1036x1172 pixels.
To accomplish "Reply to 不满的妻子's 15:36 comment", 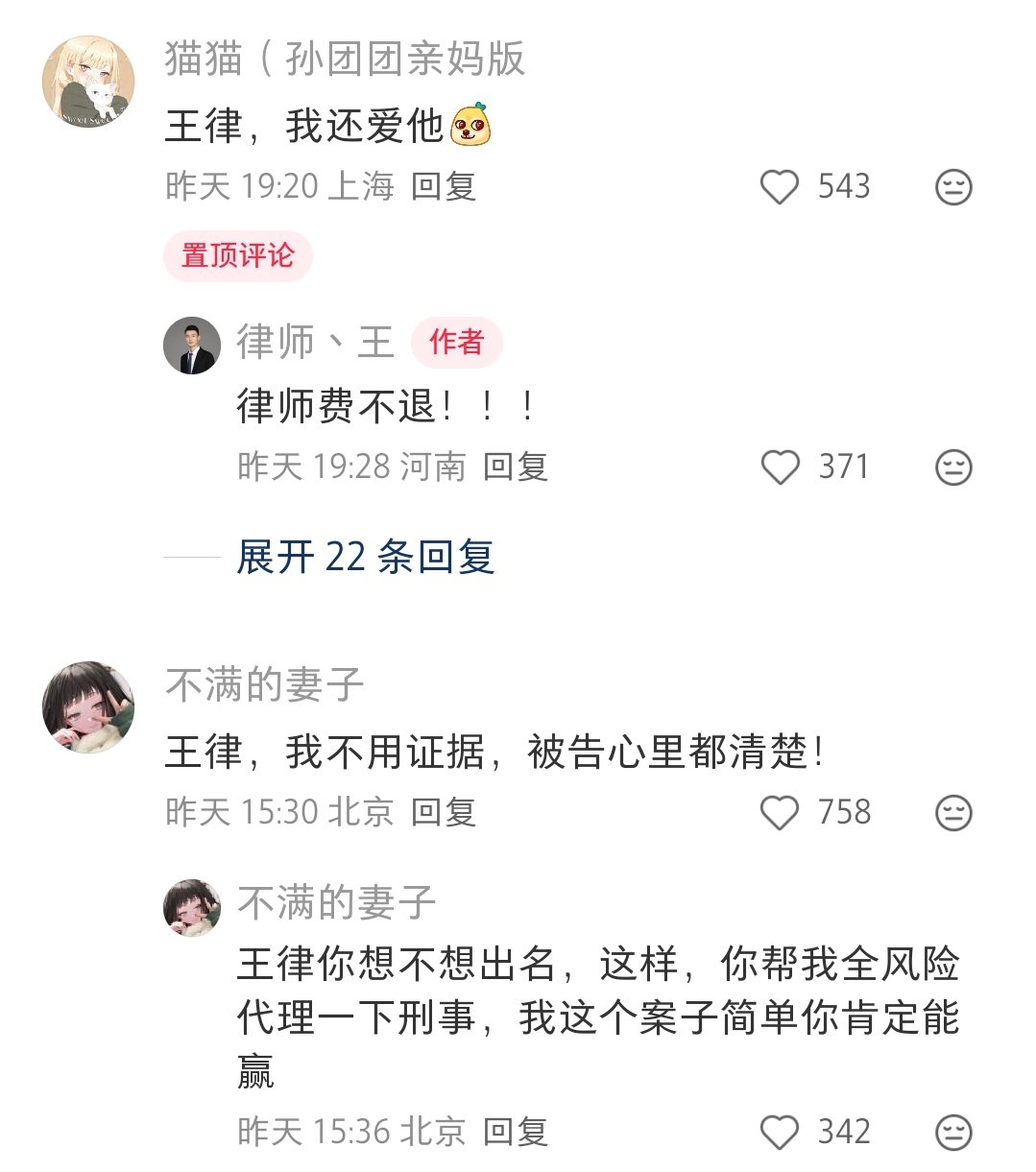I will click(516, 1133).
